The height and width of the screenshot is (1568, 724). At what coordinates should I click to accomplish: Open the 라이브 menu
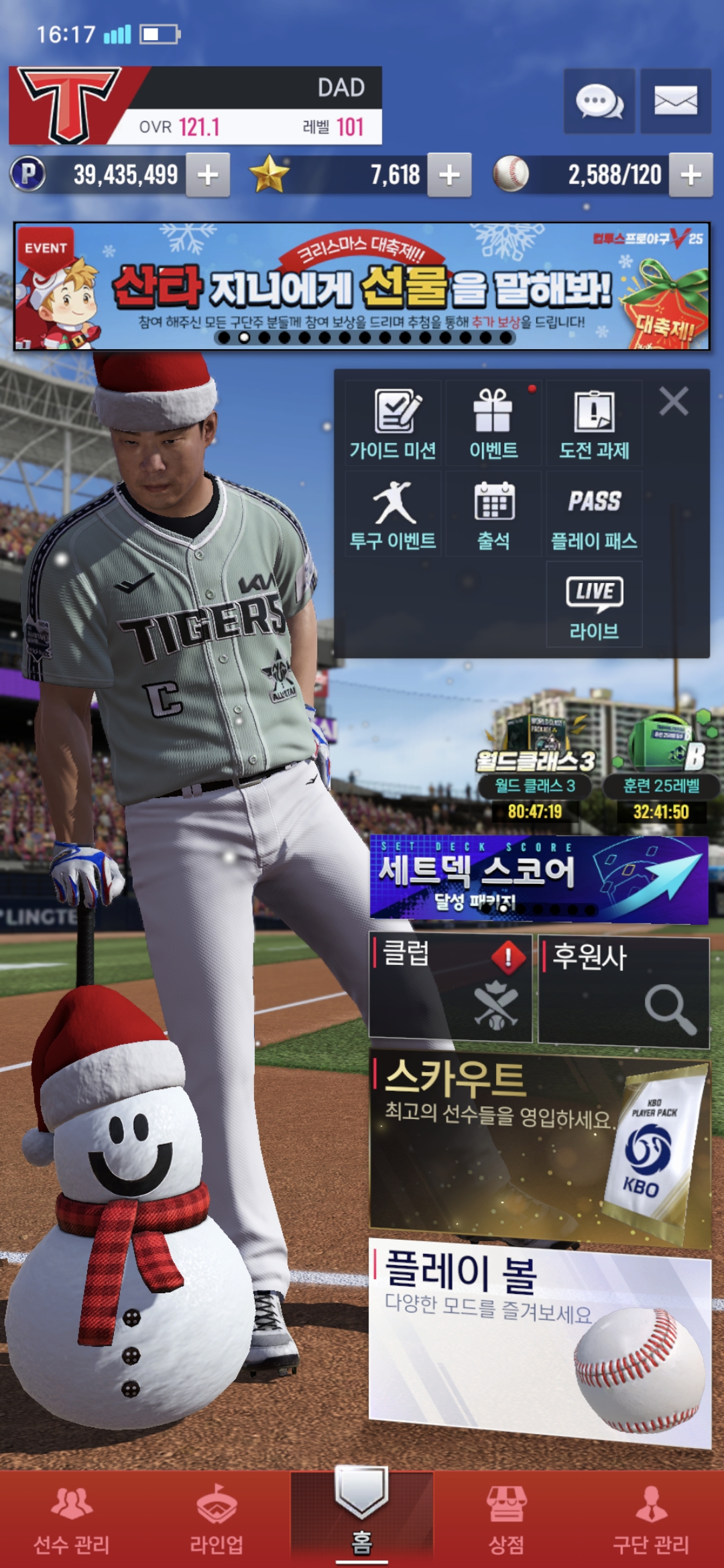pyautogui.click(x=594, y=604)
